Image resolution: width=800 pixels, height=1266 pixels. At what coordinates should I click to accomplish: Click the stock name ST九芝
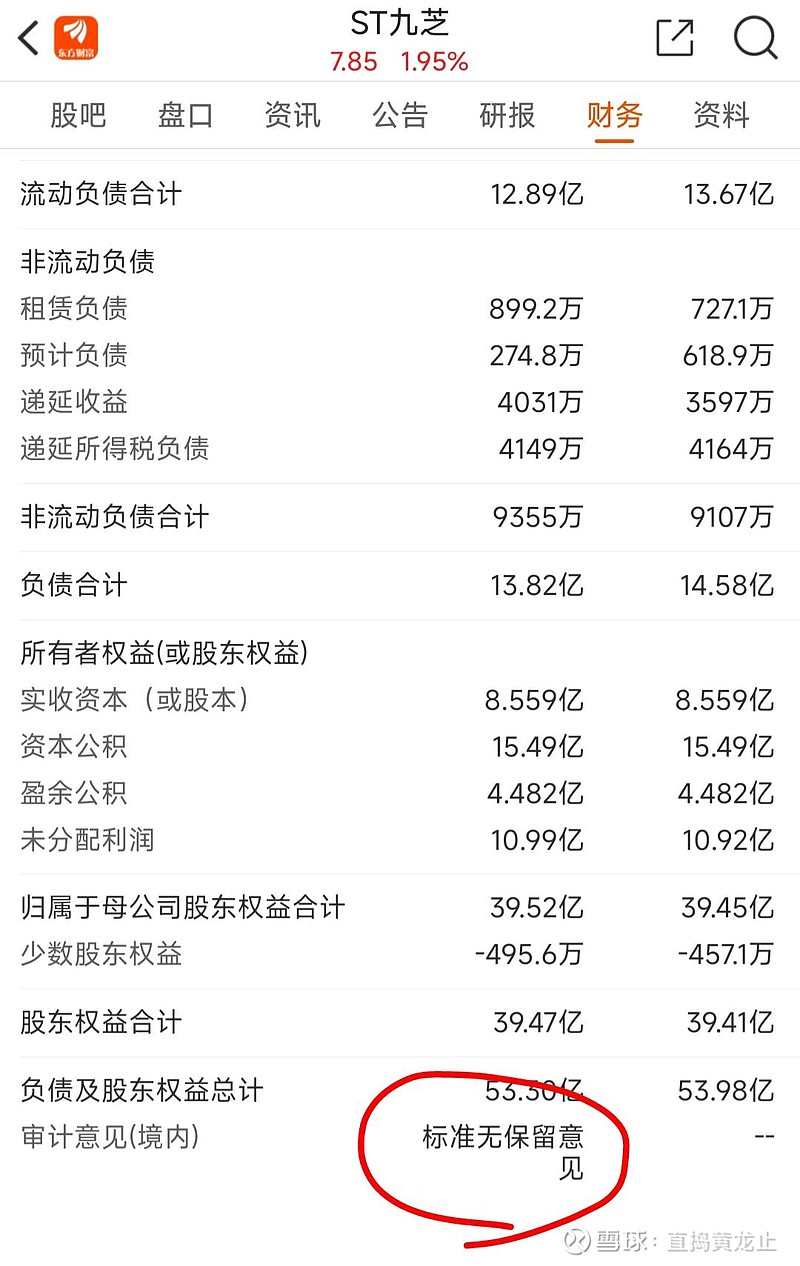[x=400, y=24]
